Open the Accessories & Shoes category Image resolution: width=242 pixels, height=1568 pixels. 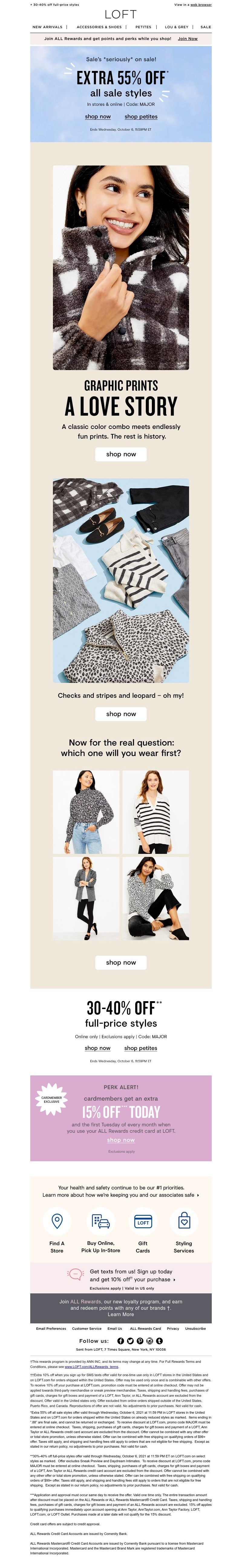click(99, 27)
